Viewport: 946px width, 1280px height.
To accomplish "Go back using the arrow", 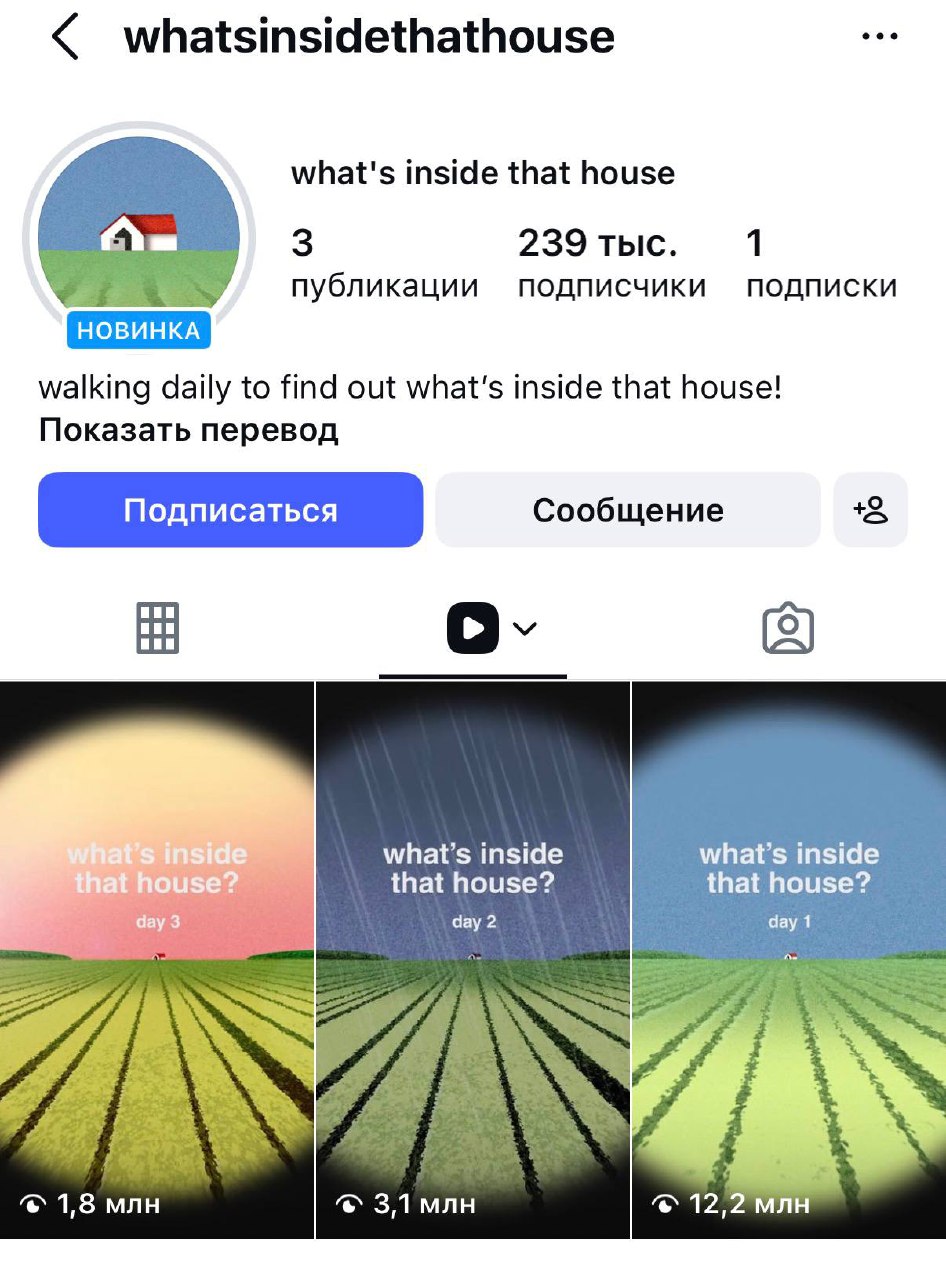I will pos(66,38).
